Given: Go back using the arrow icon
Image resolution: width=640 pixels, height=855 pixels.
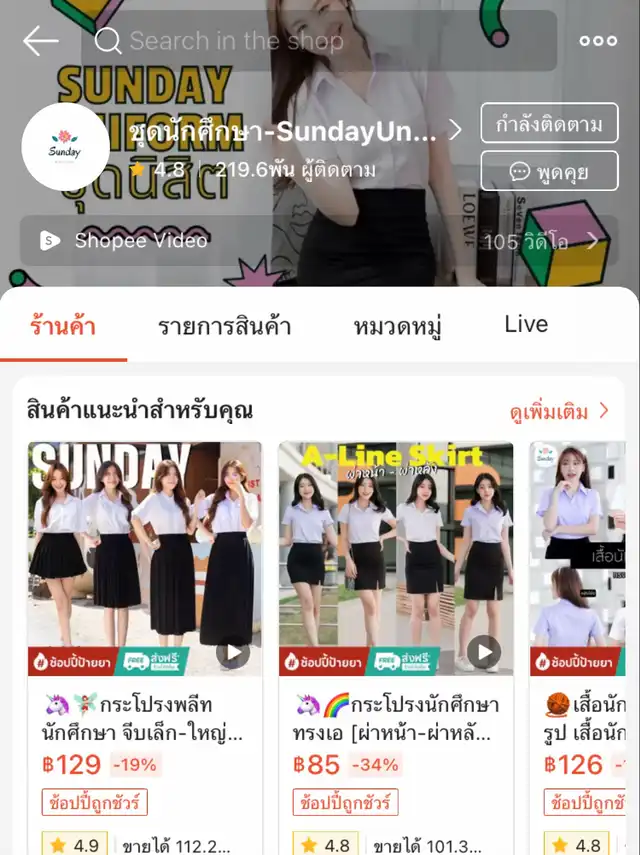Looking at the screenshot, I should coord(41,41).
